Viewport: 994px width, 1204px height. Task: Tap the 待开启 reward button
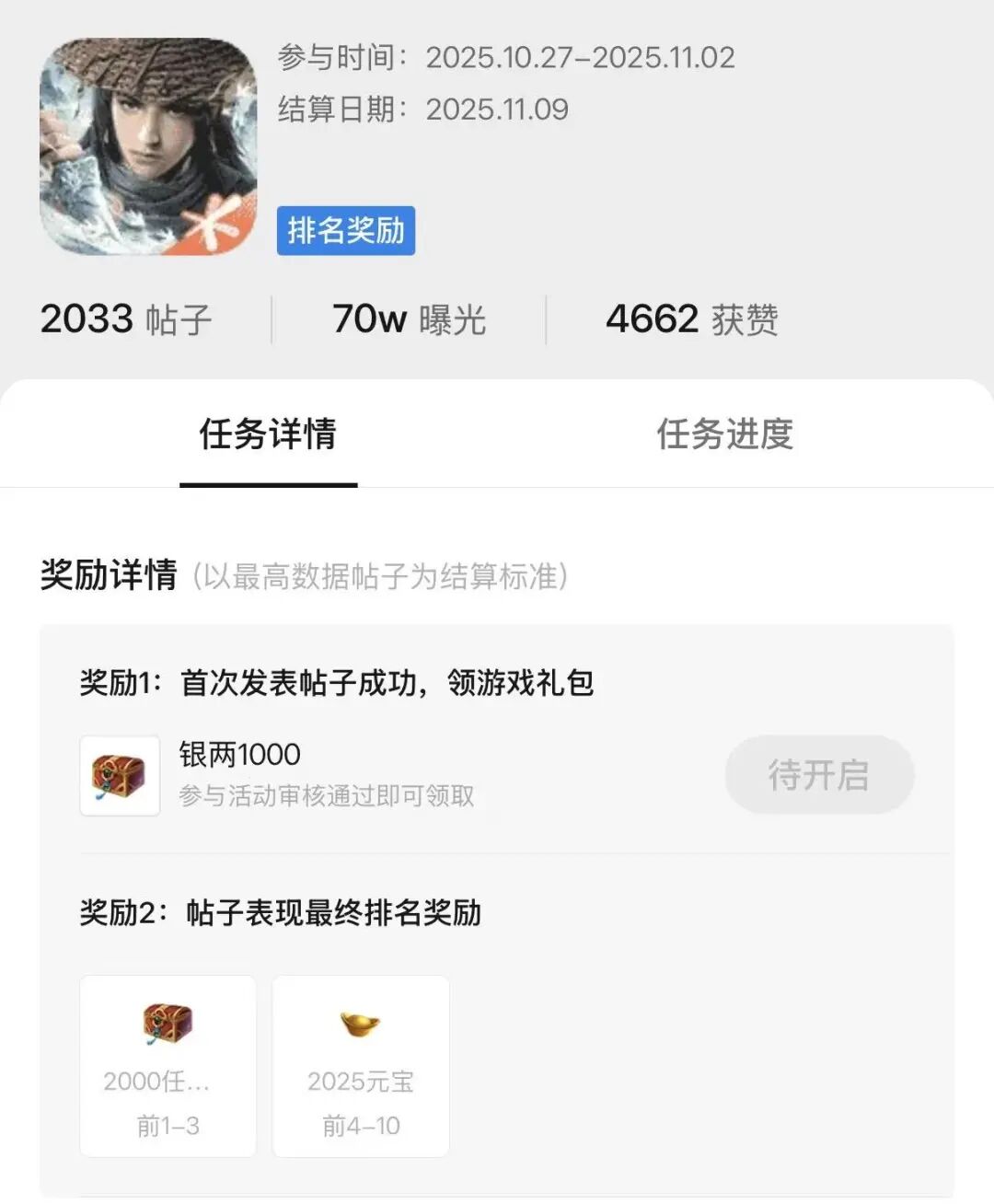click(819, 774)
